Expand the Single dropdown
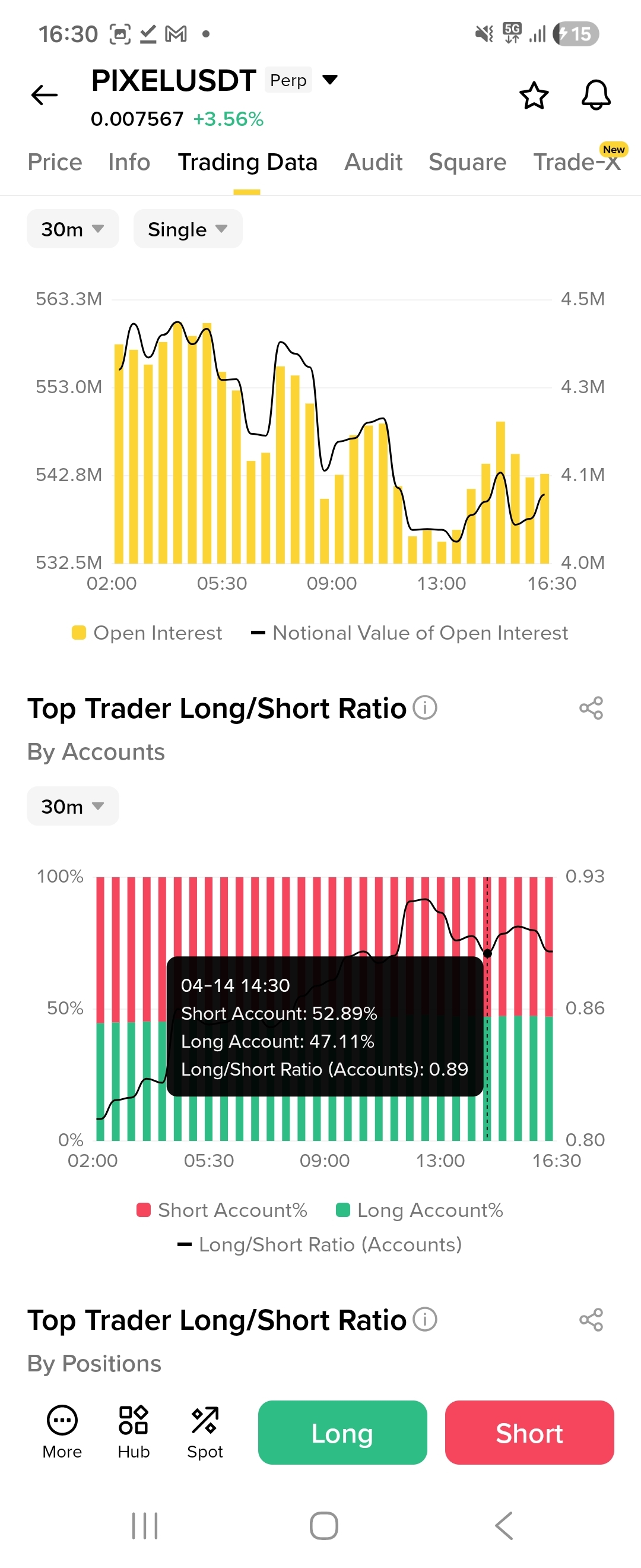641x1568 pixels. 188,229
